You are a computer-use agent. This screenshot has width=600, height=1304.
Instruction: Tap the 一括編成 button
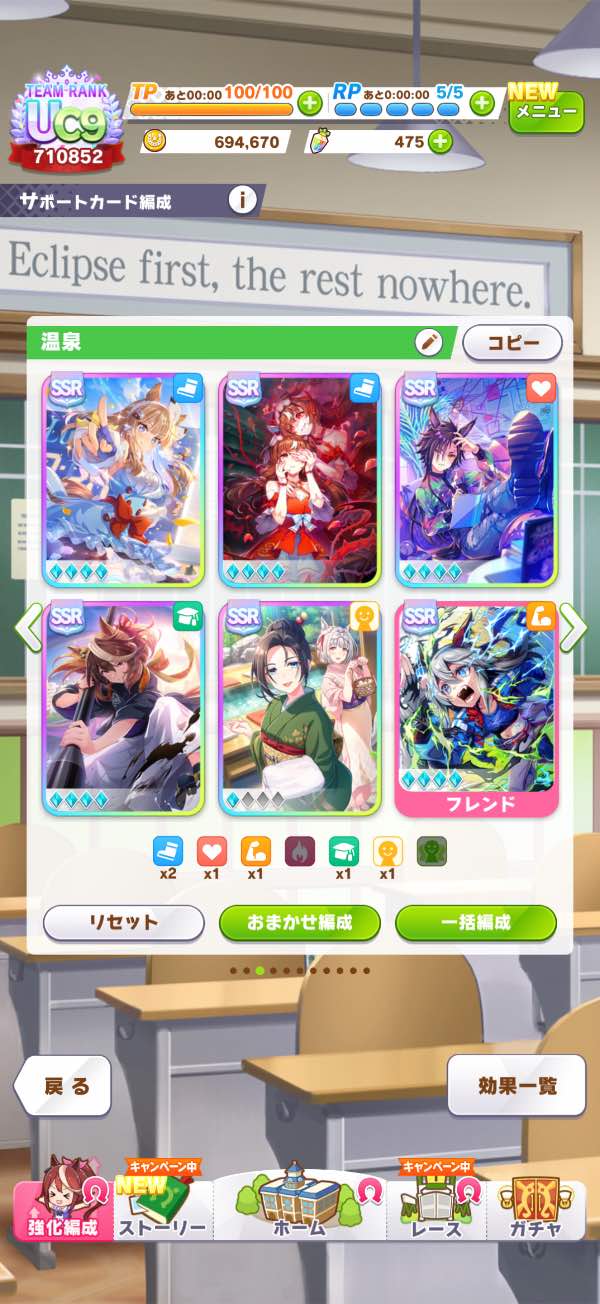point(476,922)
